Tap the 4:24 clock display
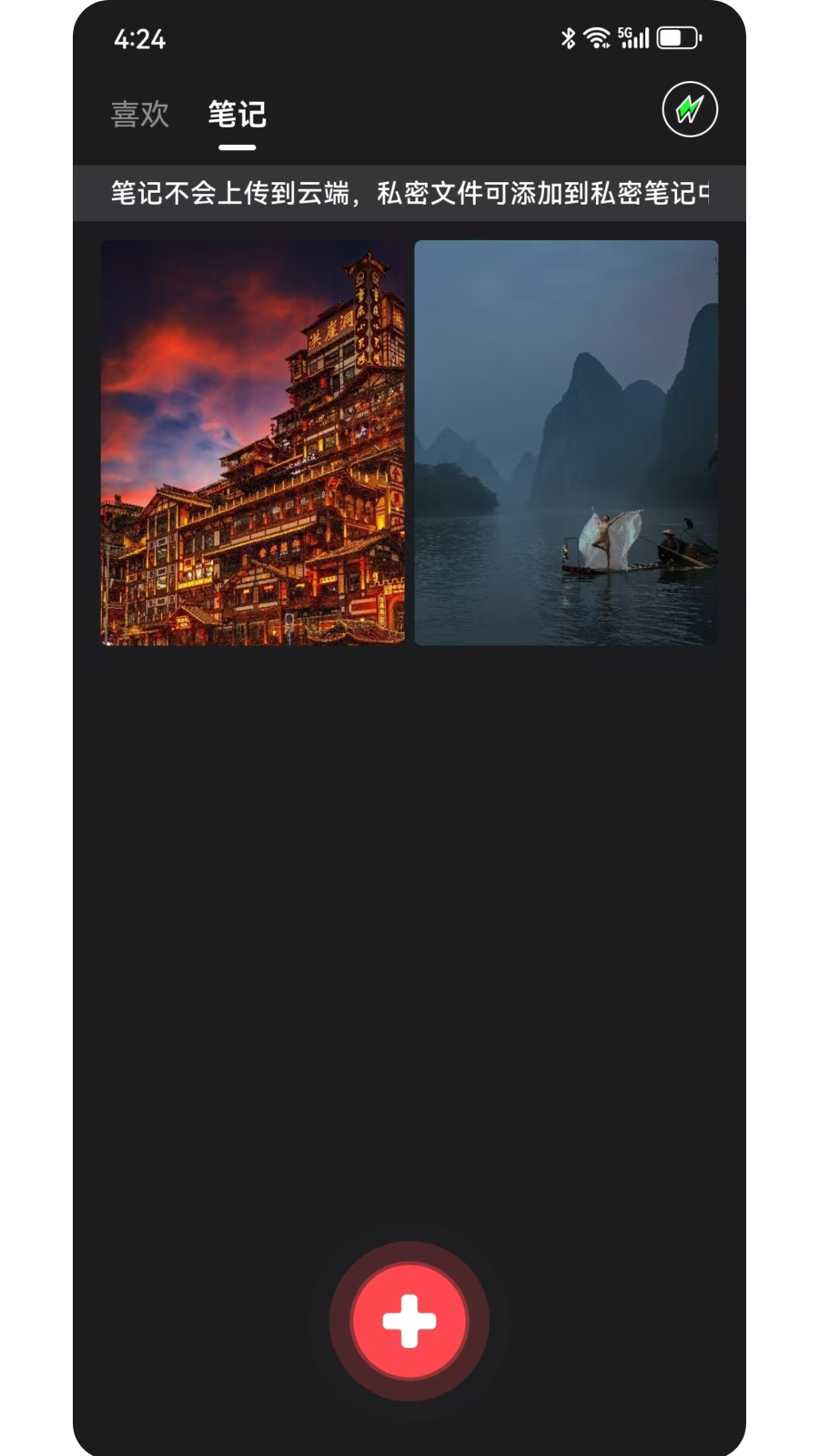The image size is (819, 1456). 138,38
